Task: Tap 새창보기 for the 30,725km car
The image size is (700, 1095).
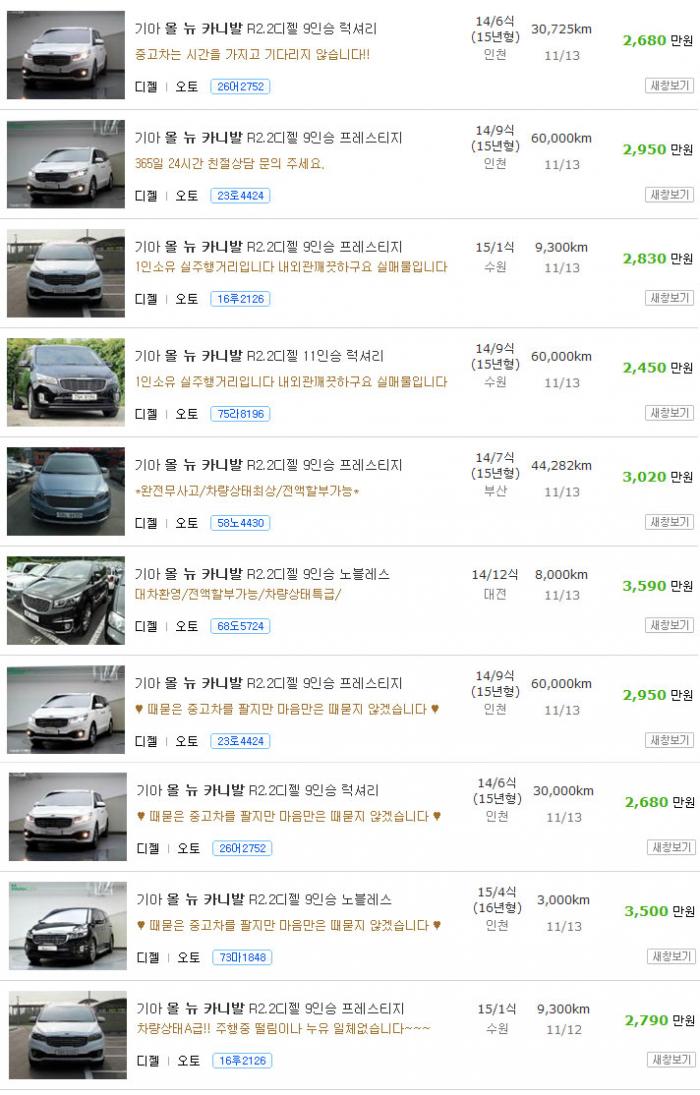Action: click(x=669, y=86)
